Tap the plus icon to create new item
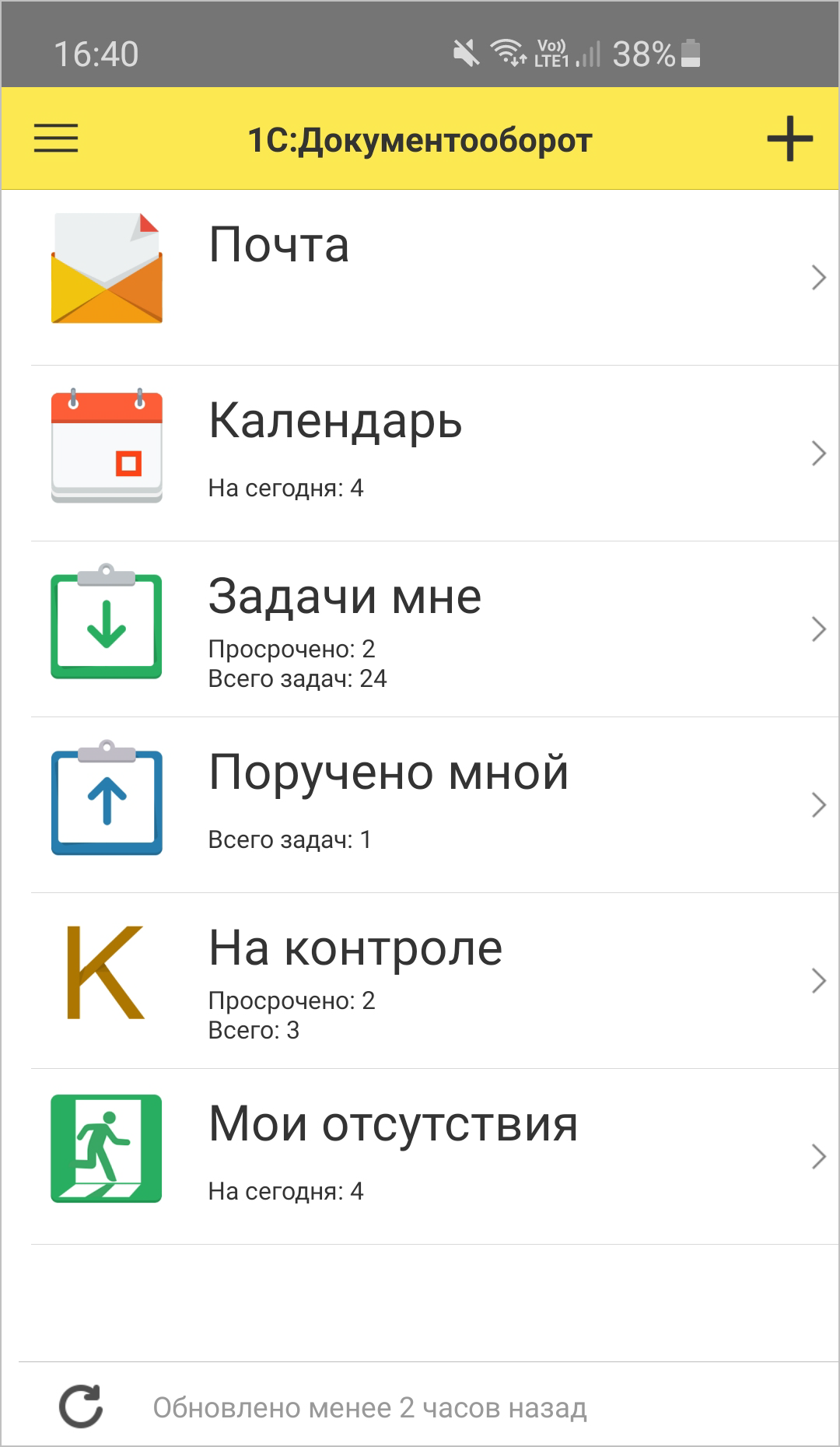Viewport: 840px width, 1447px height. (789, 139)
